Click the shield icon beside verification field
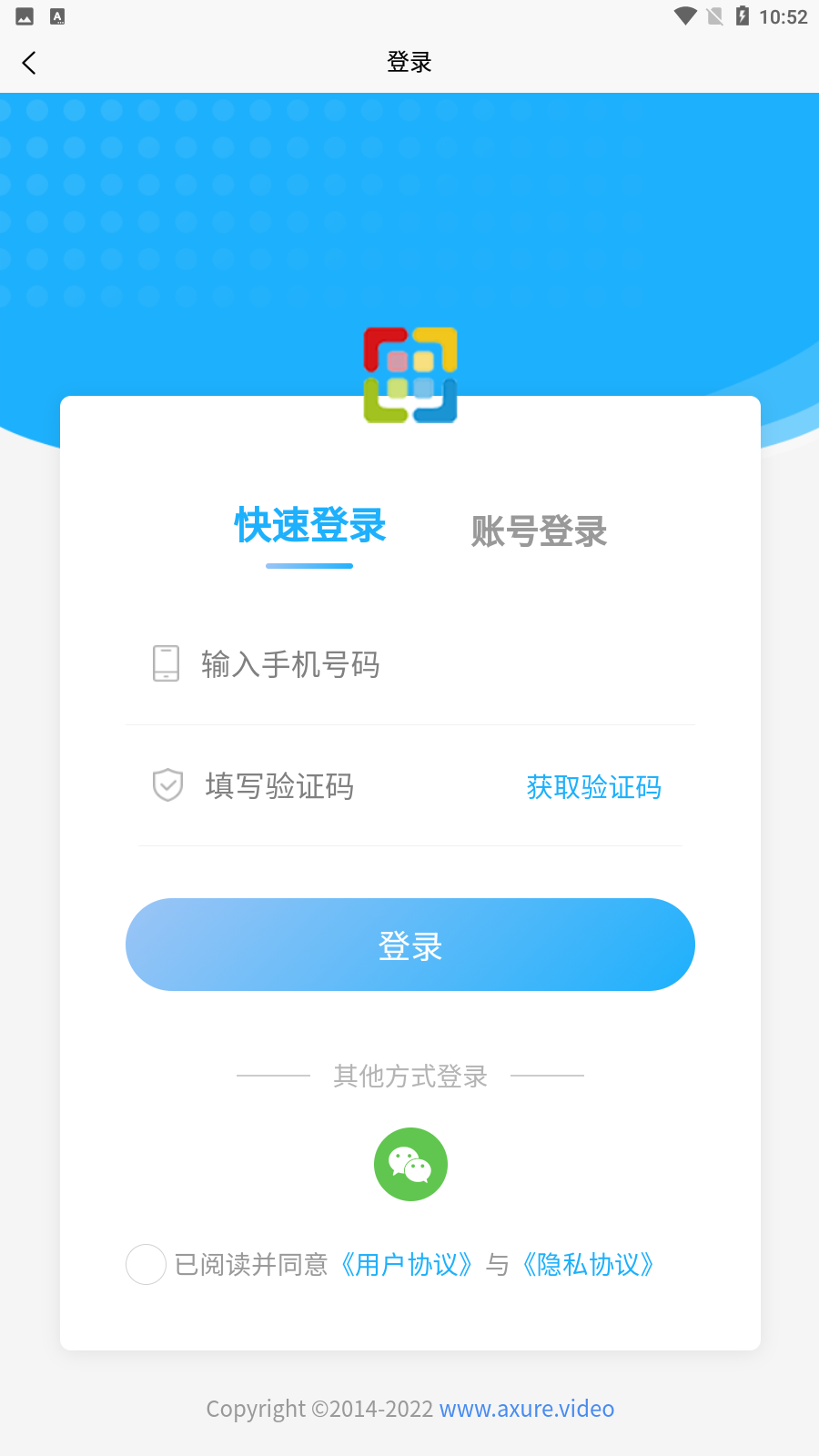The width and height of the screenshot is (819, 1456). click(x=166, y=786)
